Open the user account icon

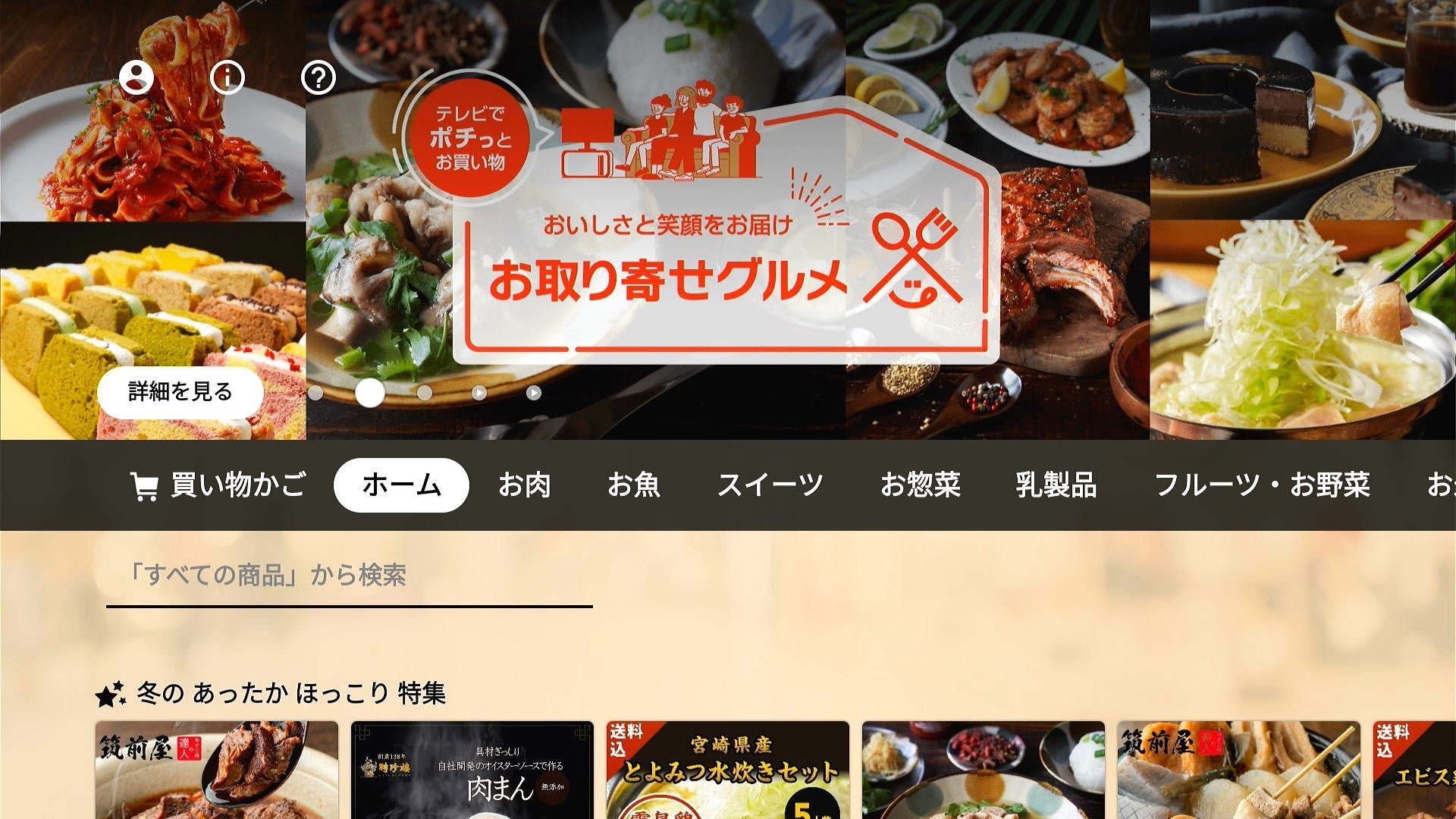click(x=136, y=77)
